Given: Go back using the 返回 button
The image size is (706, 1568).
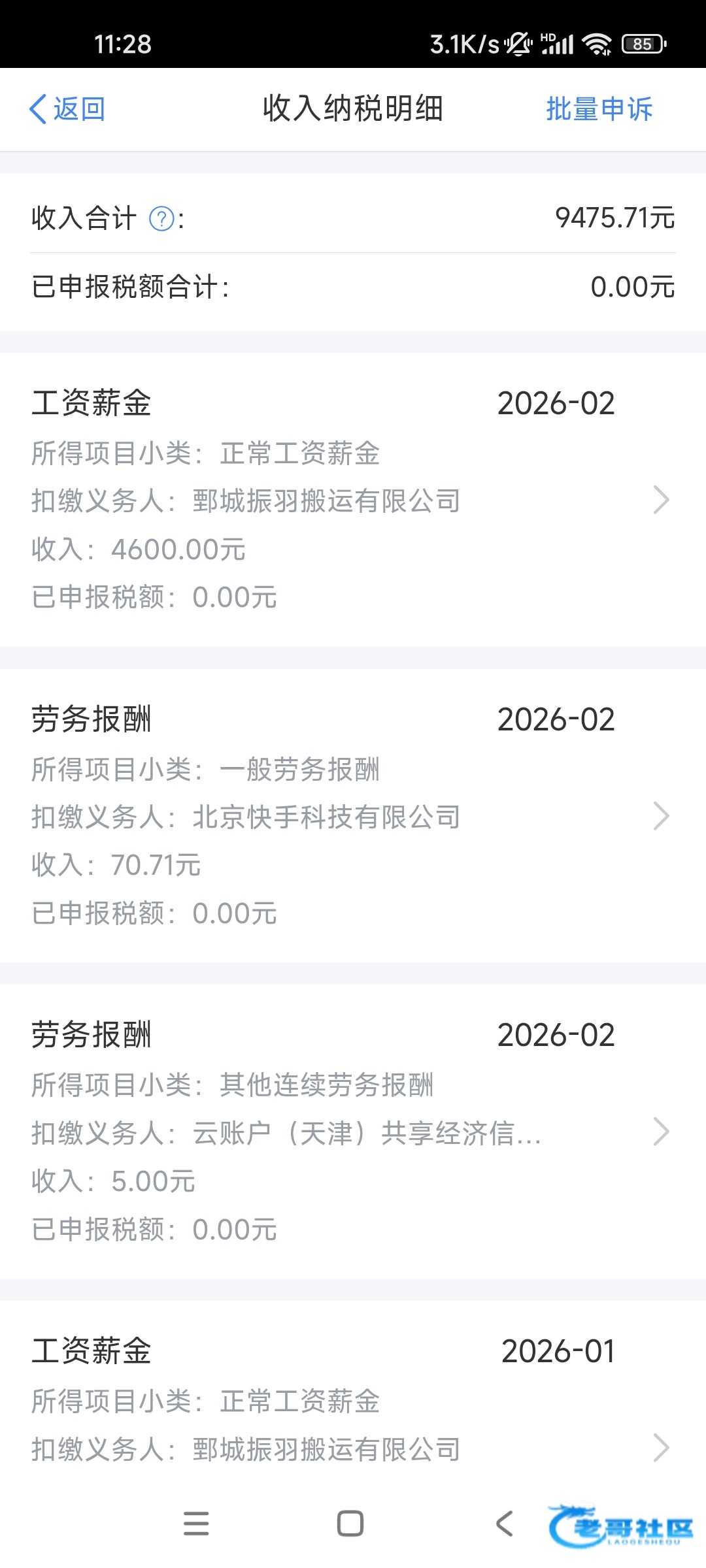Looking at the screenshot, I should coord(67,109).
